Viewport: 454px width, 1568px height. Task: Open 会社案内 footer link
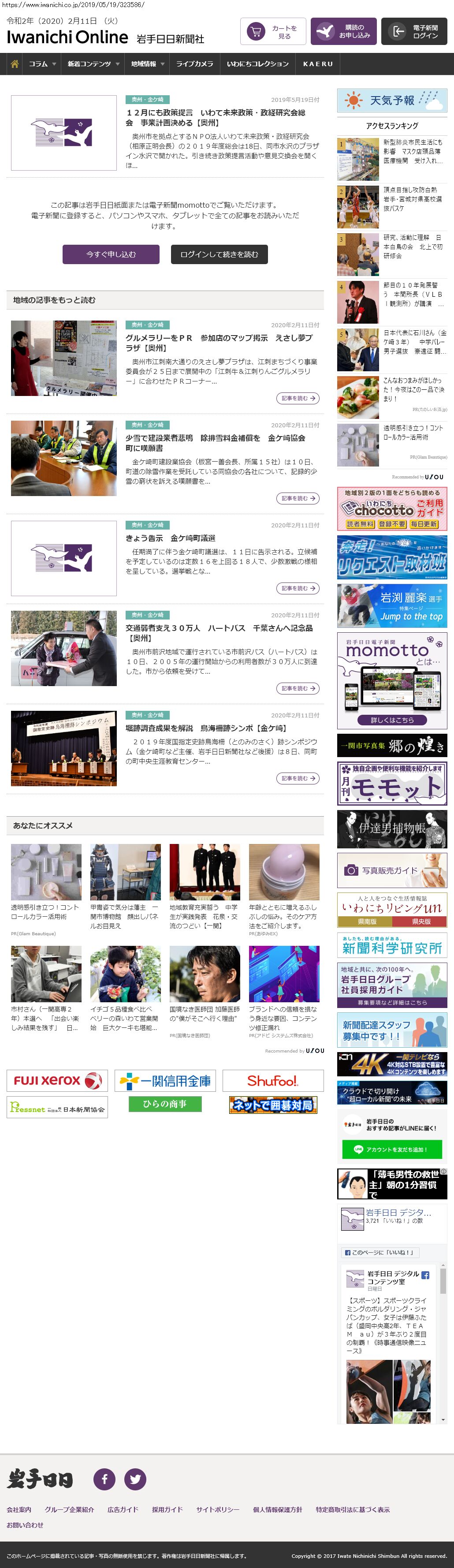(x=19, y=1509)
